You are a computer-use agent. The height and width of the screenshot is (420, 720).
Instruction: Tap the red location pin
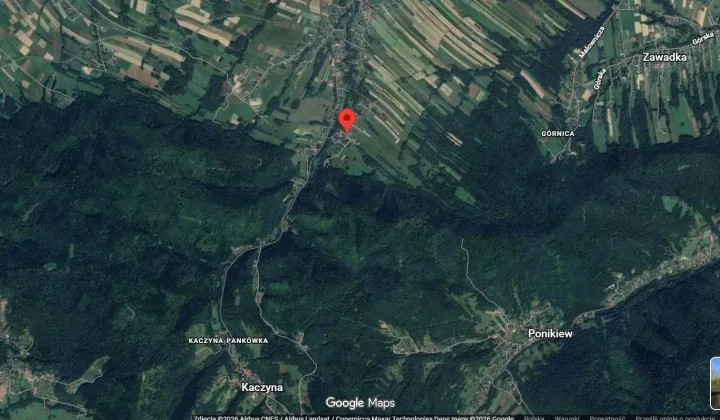pos(347,119)
